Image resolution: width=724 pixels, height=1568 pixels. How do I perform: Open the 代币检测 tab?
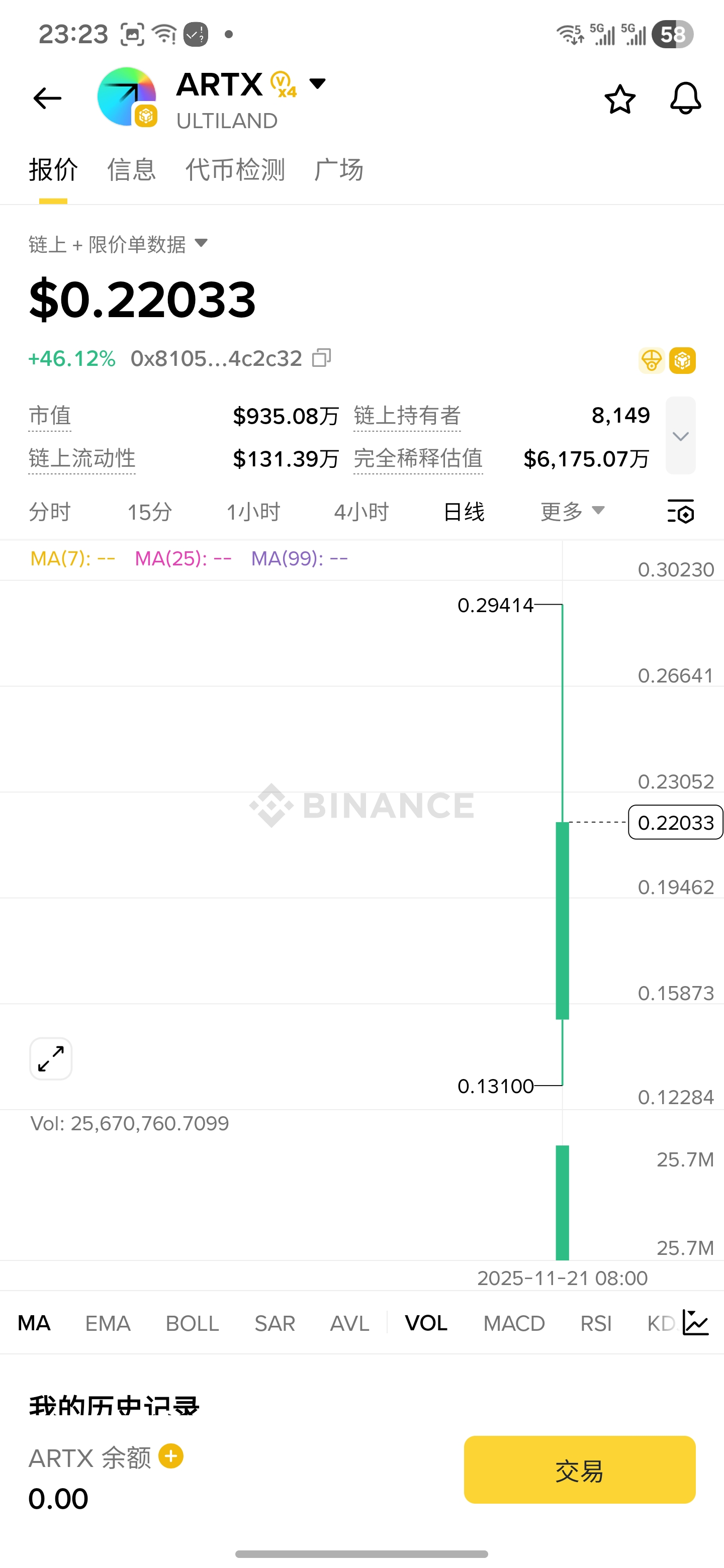pyautogui.click(x=235, y=170)
